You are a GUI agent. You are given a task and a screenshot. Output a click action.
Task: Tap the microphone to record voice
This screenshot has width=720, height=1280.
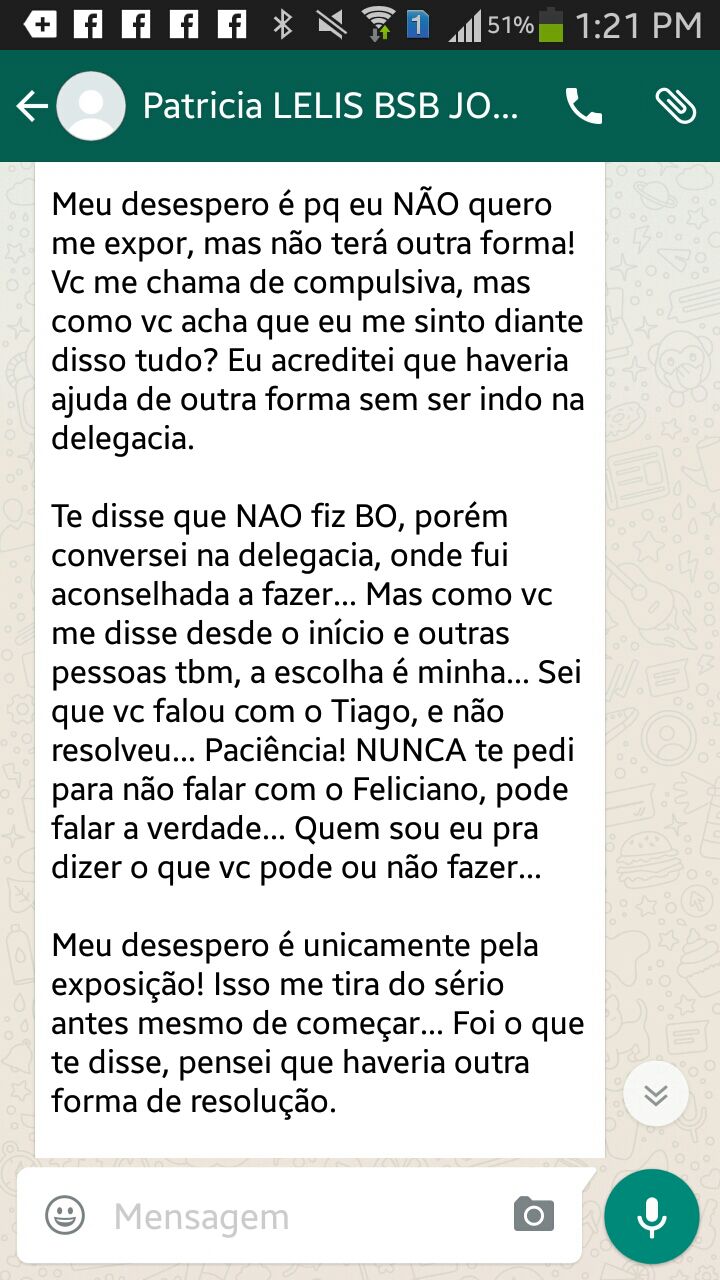click(x=652, y=1216)
